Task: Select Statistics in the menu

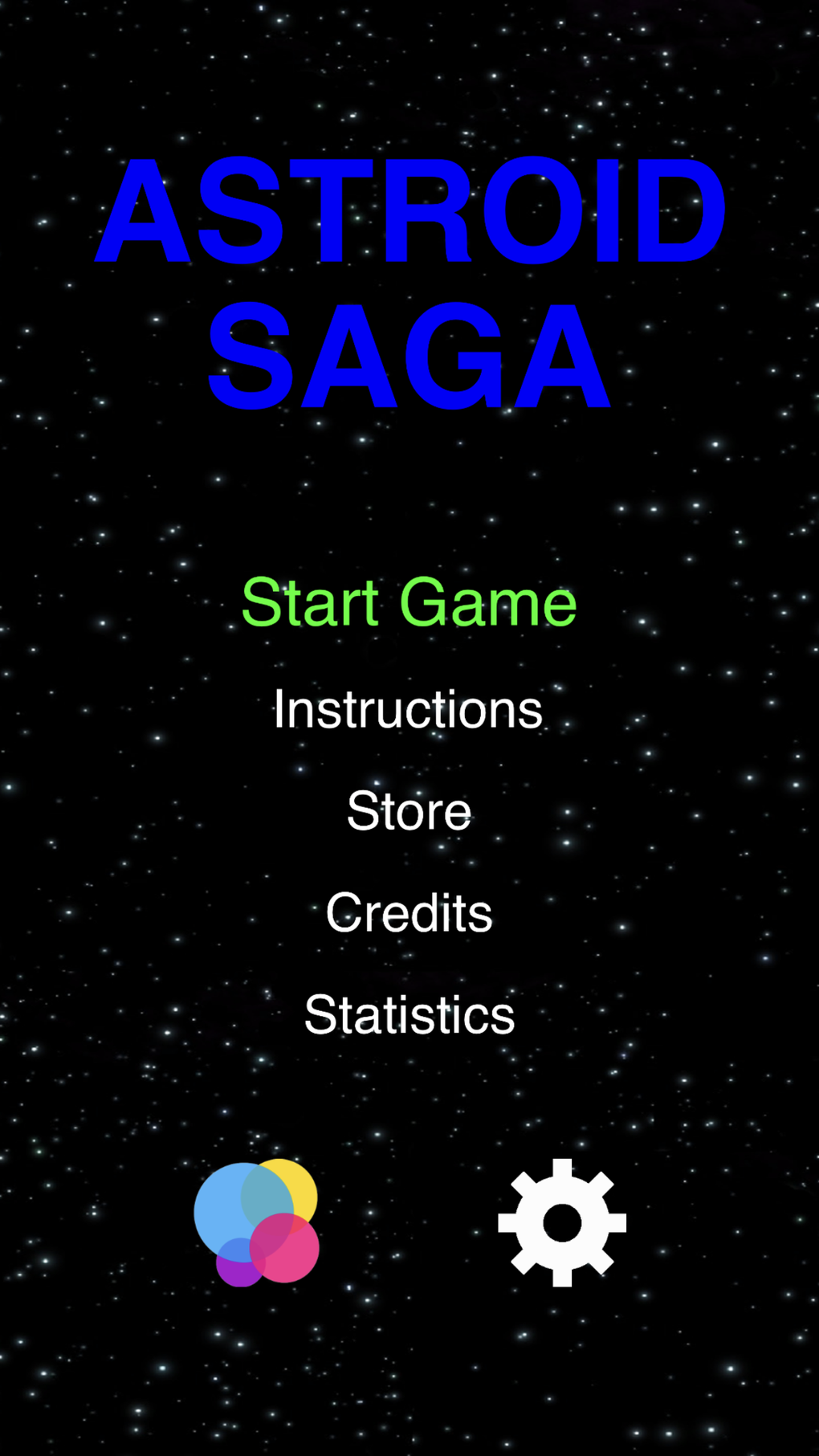Action: tap(409, 1015)
